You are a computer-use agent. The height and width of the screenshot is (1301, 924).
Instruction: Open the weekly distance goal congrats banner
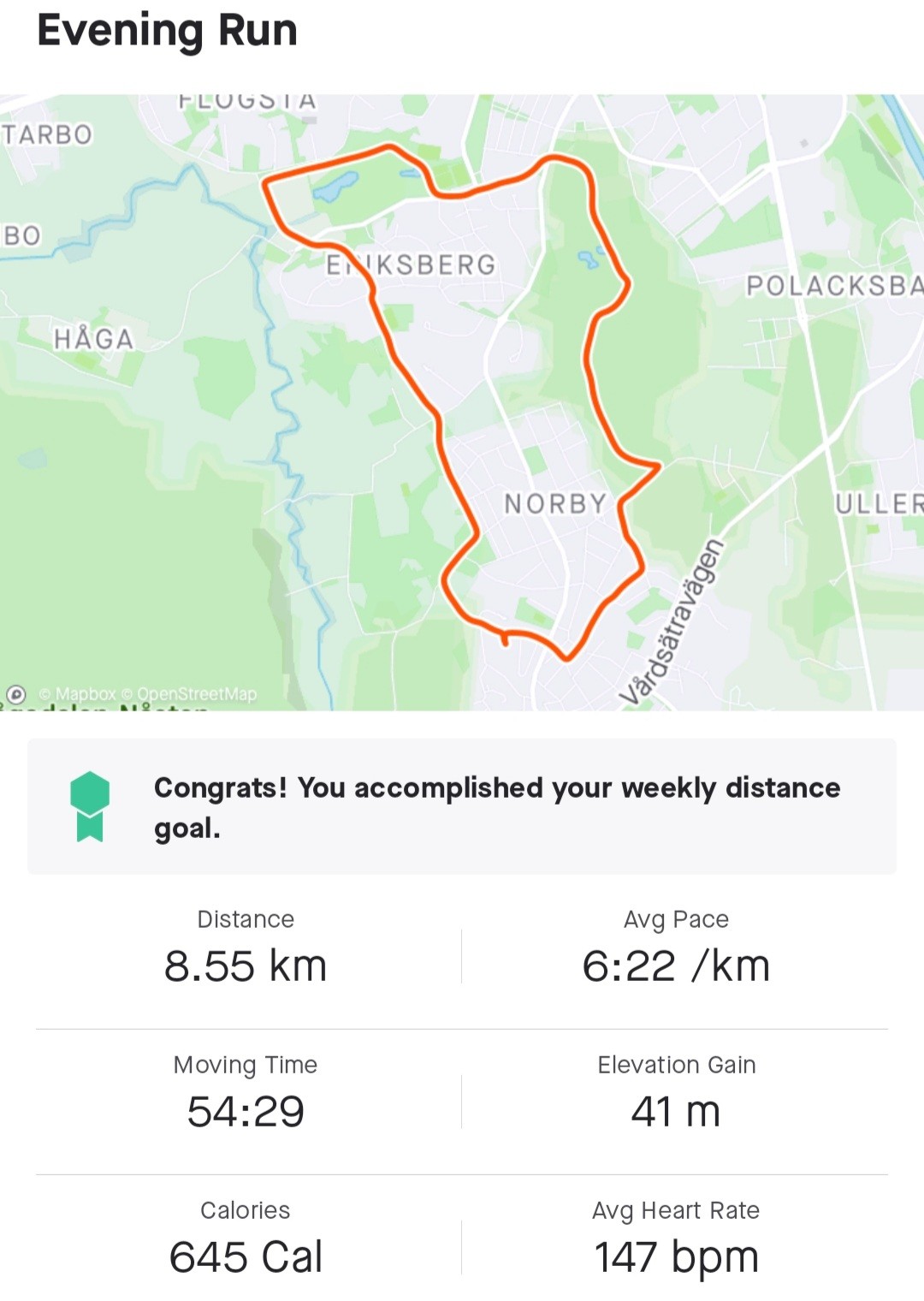[x=462, y=806]
